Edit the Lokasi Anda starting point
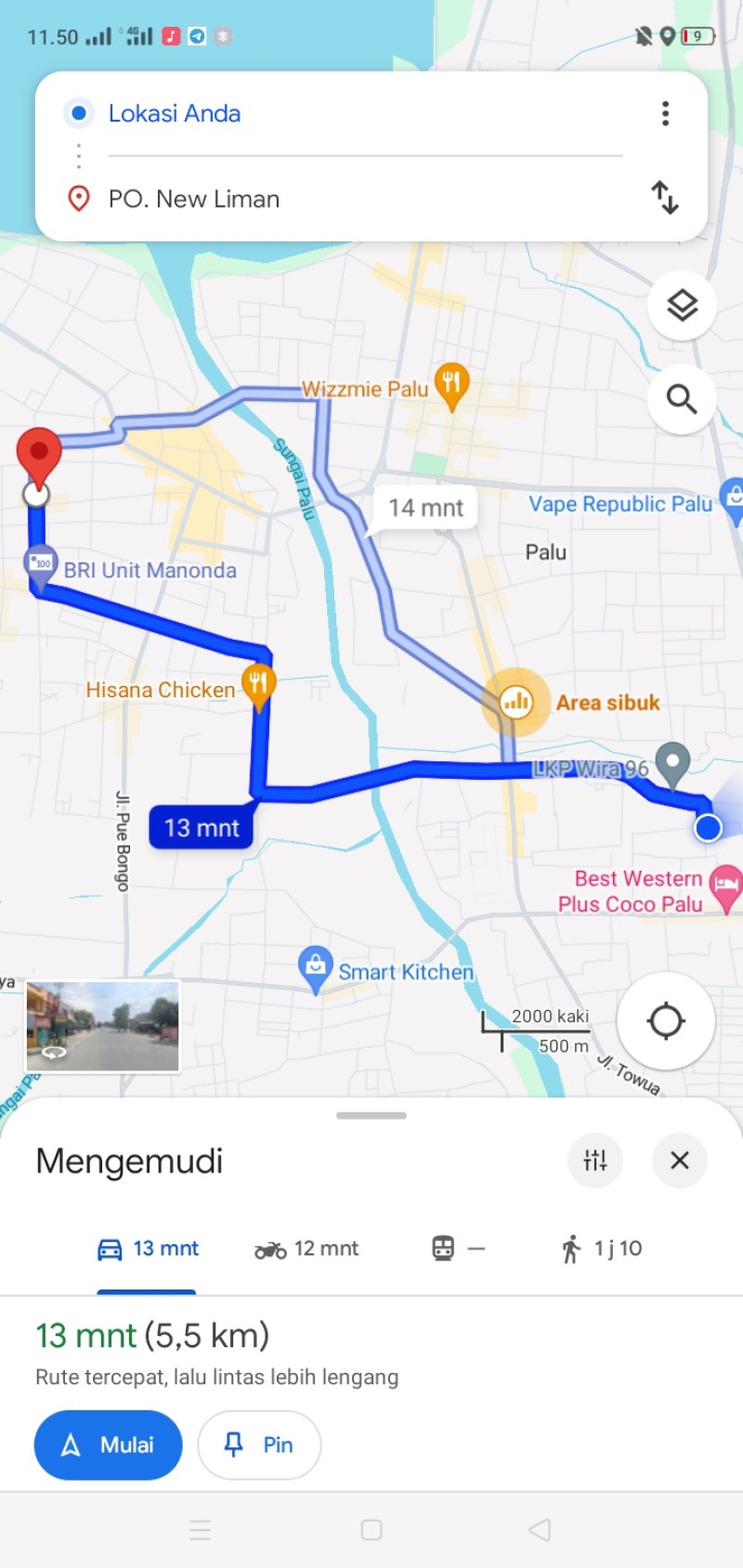Viewport: 743px width, 1568px height. click(x=365, y=113)
